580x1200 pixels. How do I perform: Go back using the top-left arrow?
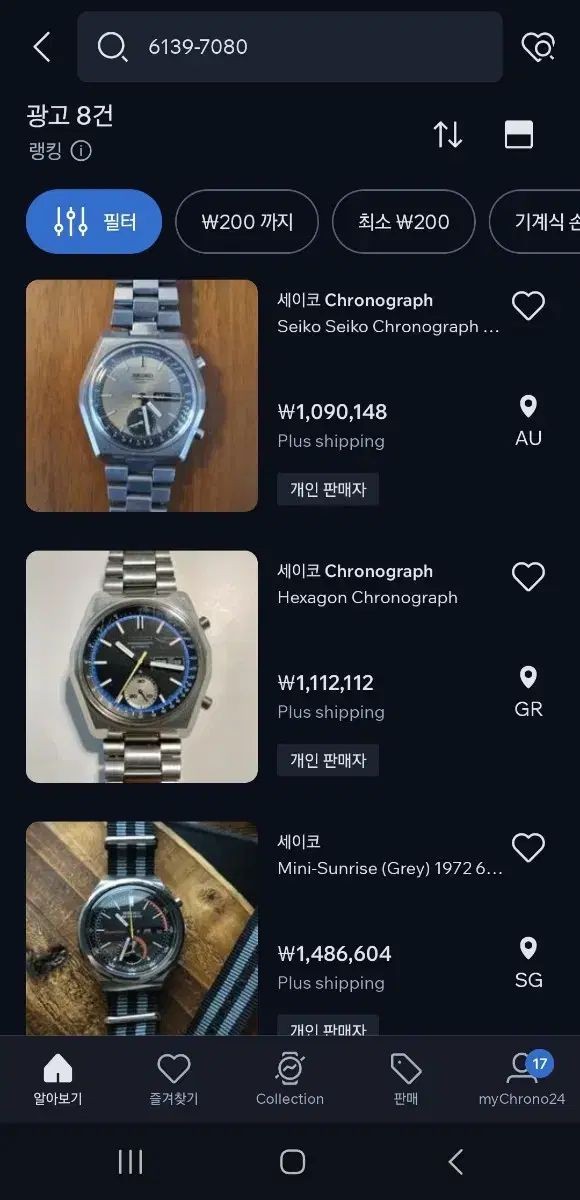click(x=41, y=46)
